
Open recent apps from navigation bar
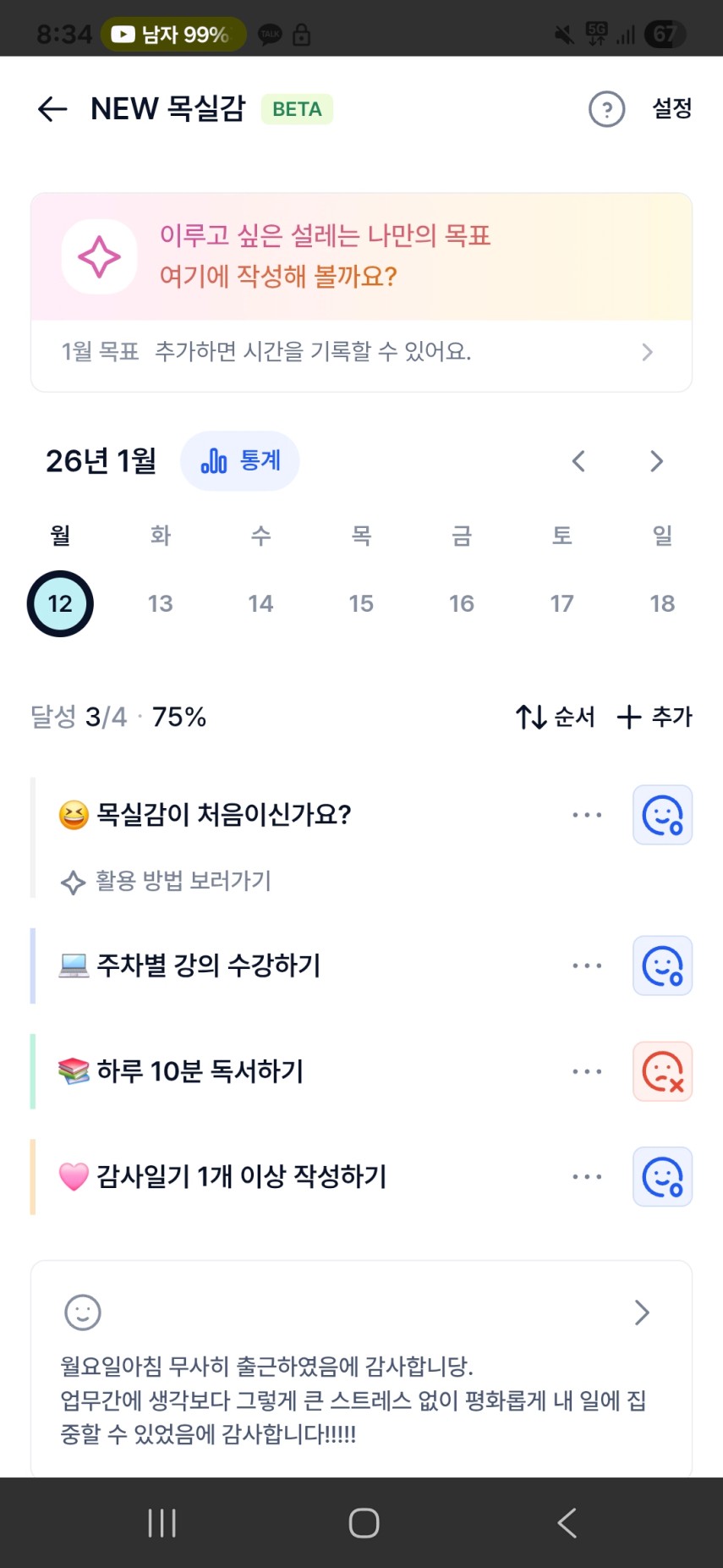pyautogui.click(x=162, y=1523)
